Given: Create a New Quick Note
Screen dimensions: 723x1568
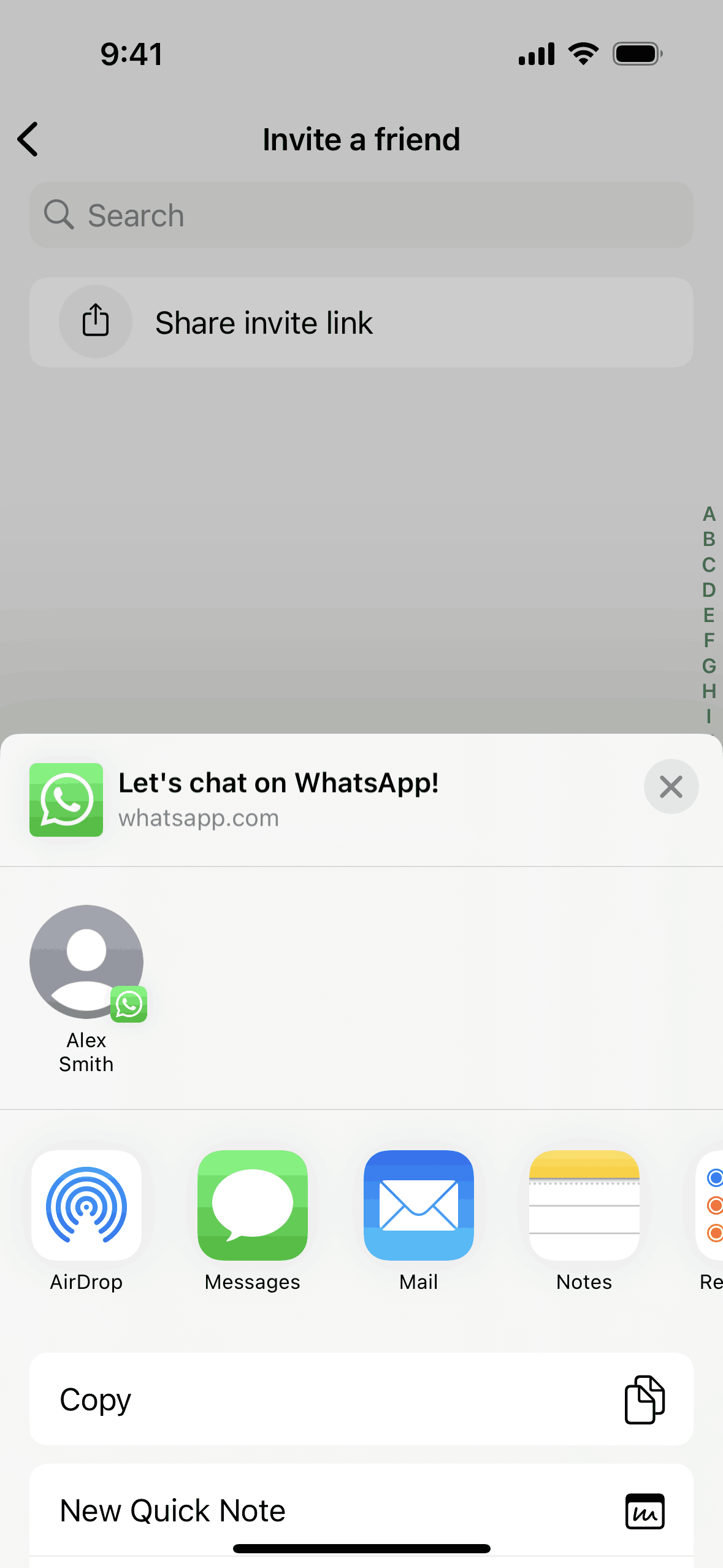Looking at the screenshot, I should [361, 1510].
